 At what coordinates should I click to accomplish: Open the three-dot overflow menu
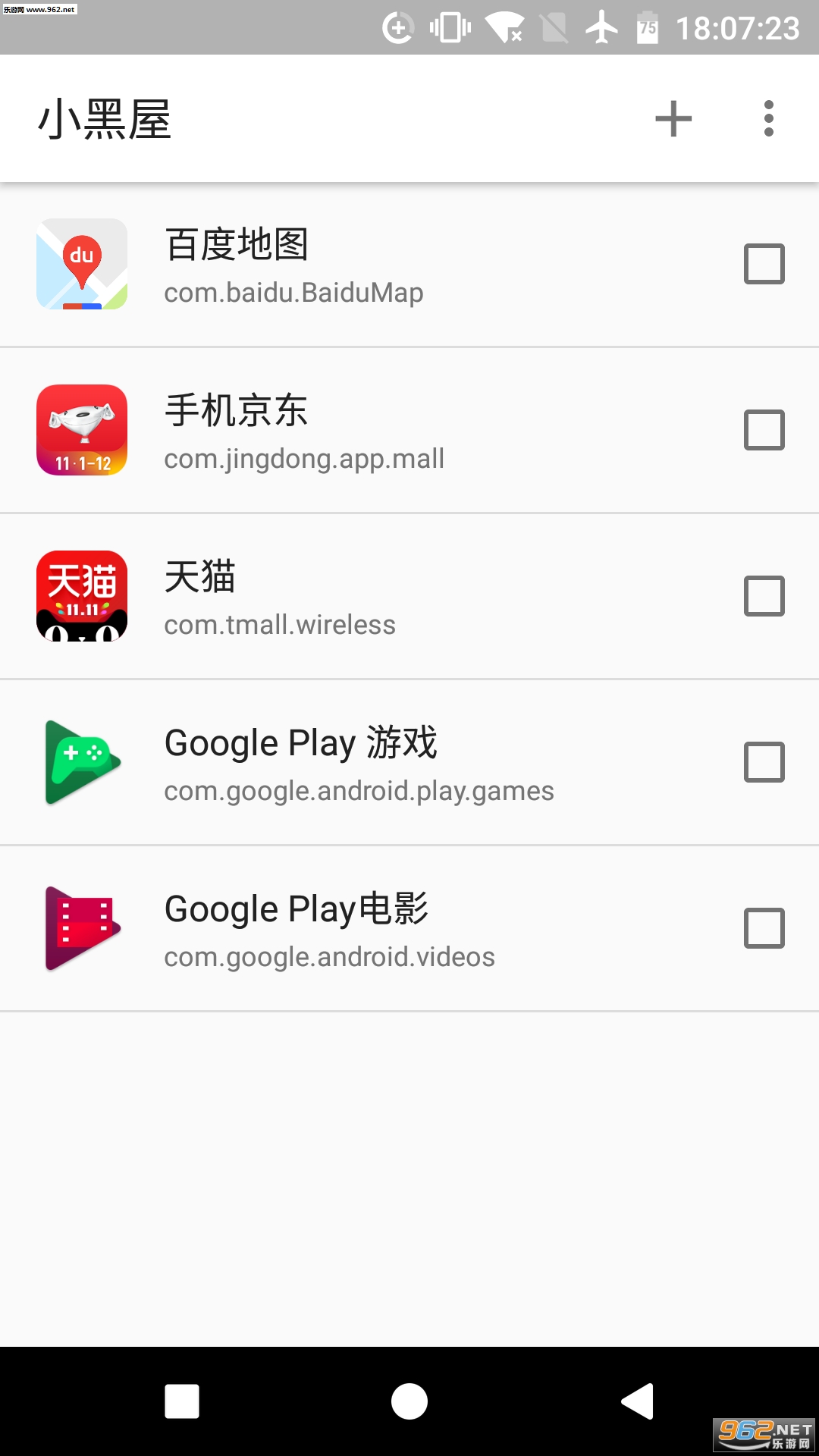pos(768,119)
